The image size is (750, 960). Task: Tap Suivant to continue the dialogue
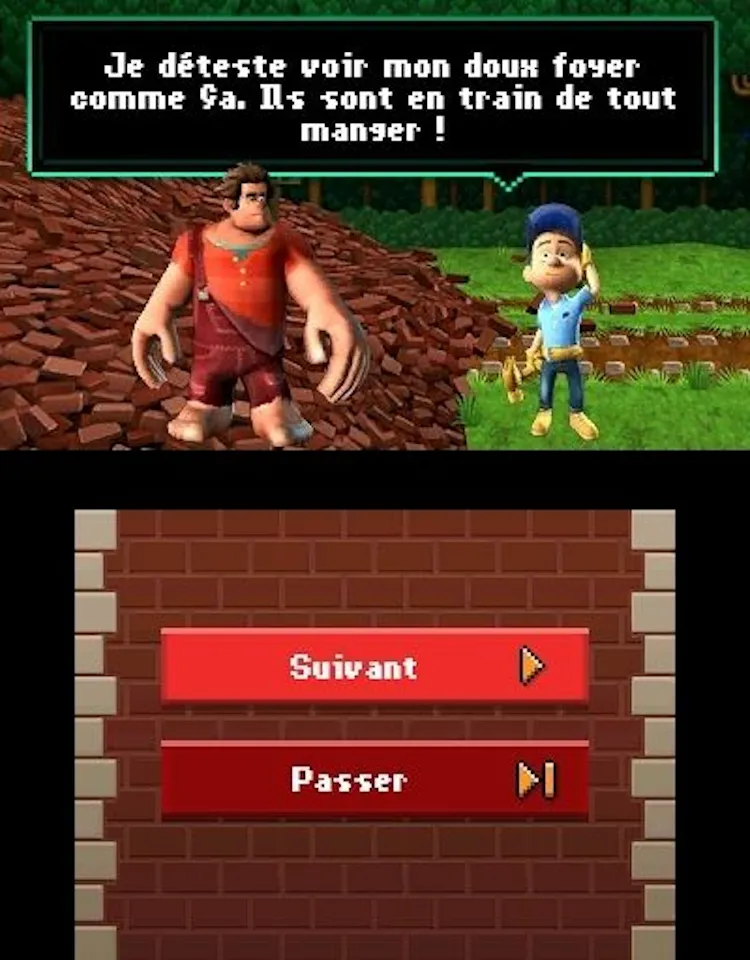[x=375, y=666]
